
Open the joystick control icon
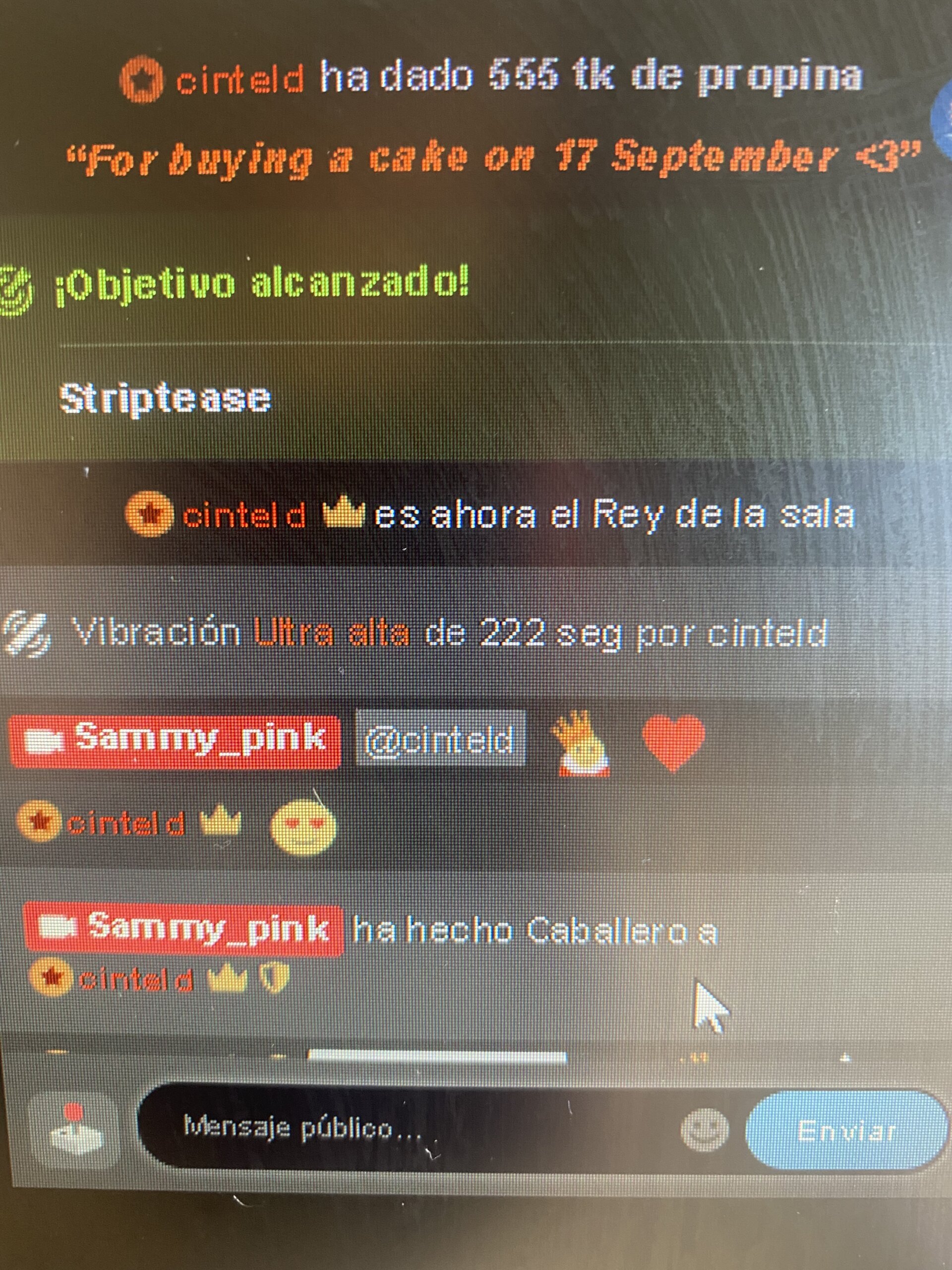pyautogui.click(x=73, y=1127)
